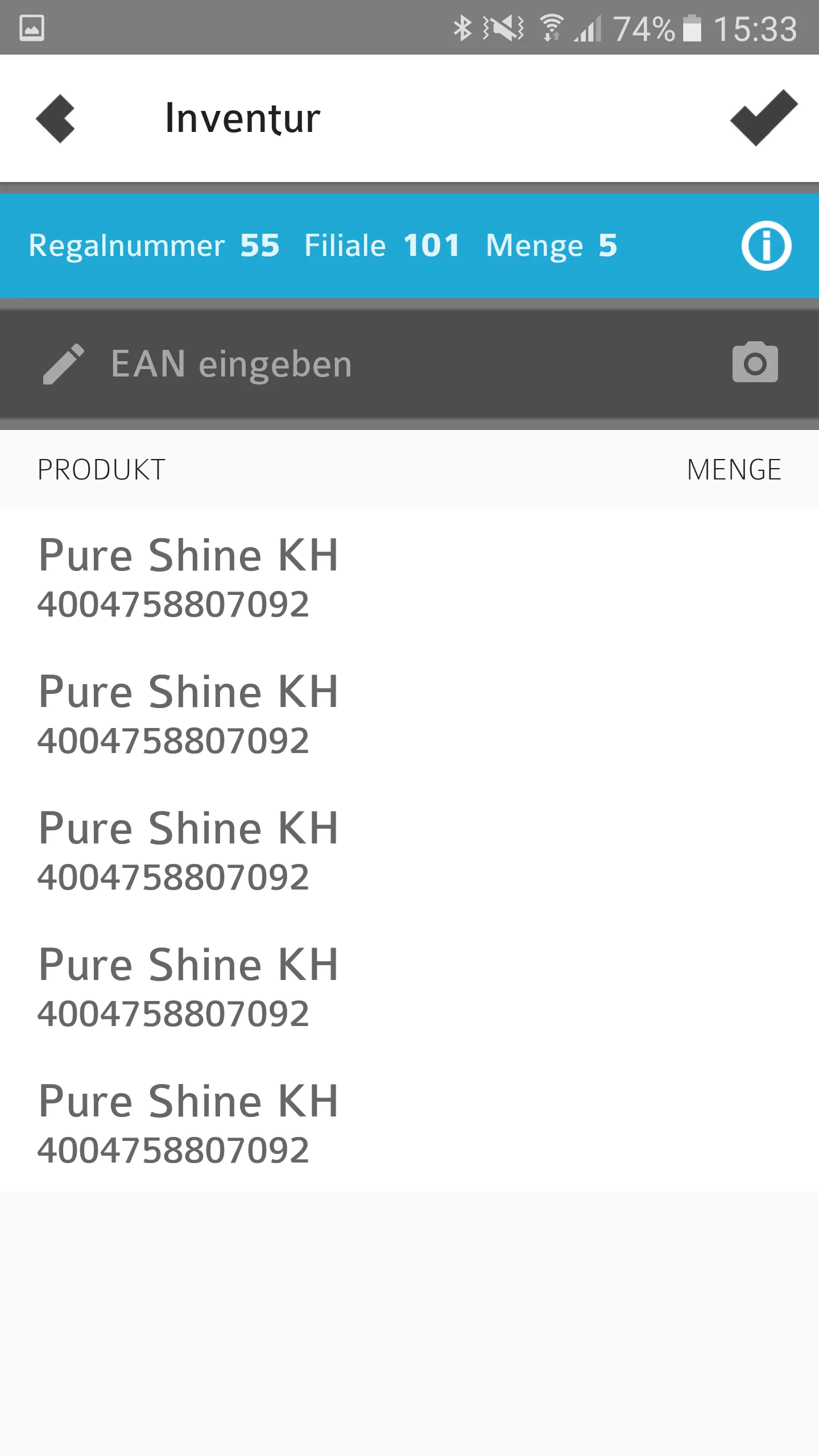Open the camera to scan a barcode
Viewport: 819px width, 1456px height.
[755, 362]
